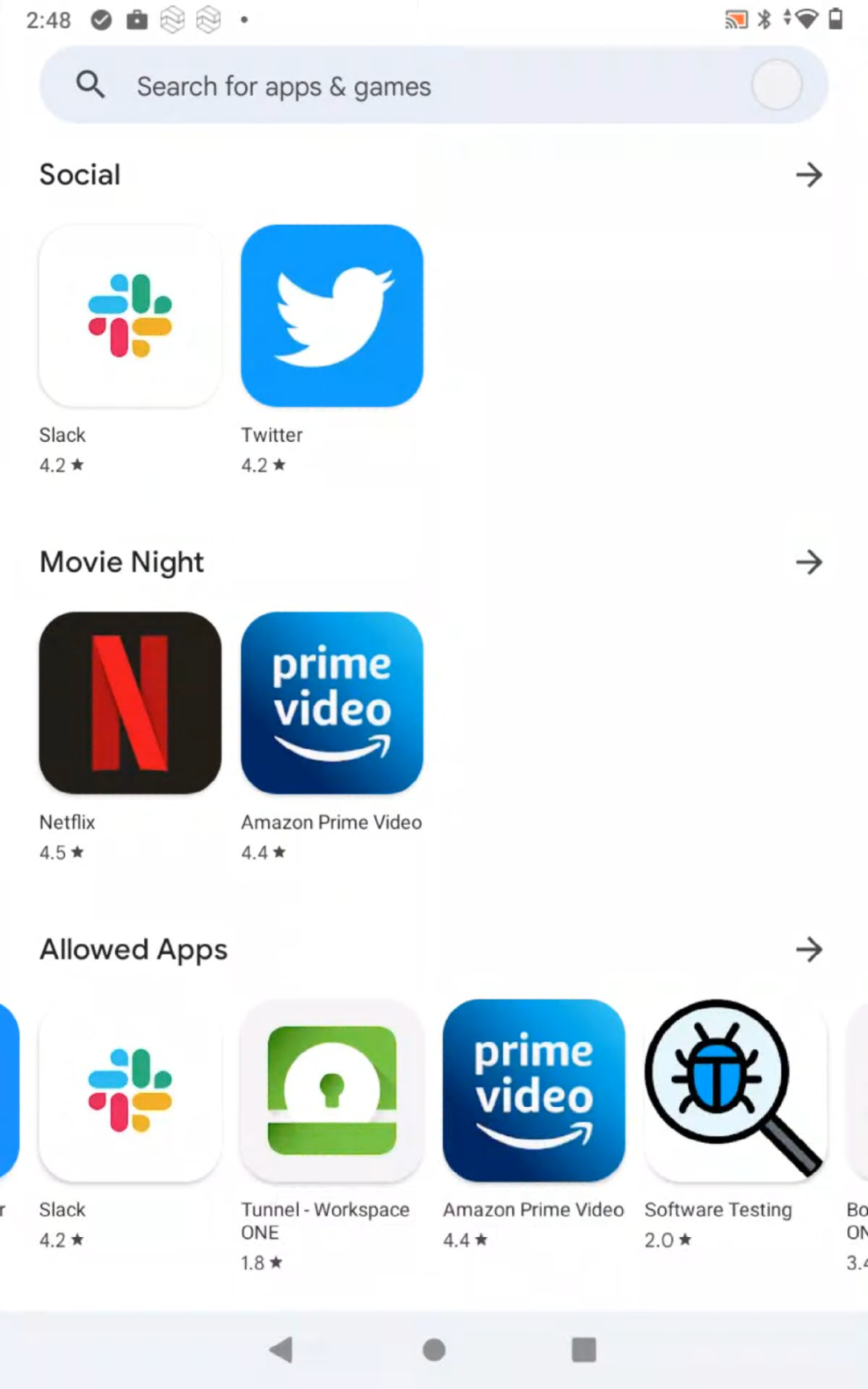Open the Netflix 4.5 star rating link
Viewport: 868px width, 1389px height.
(x=61, y=852)
